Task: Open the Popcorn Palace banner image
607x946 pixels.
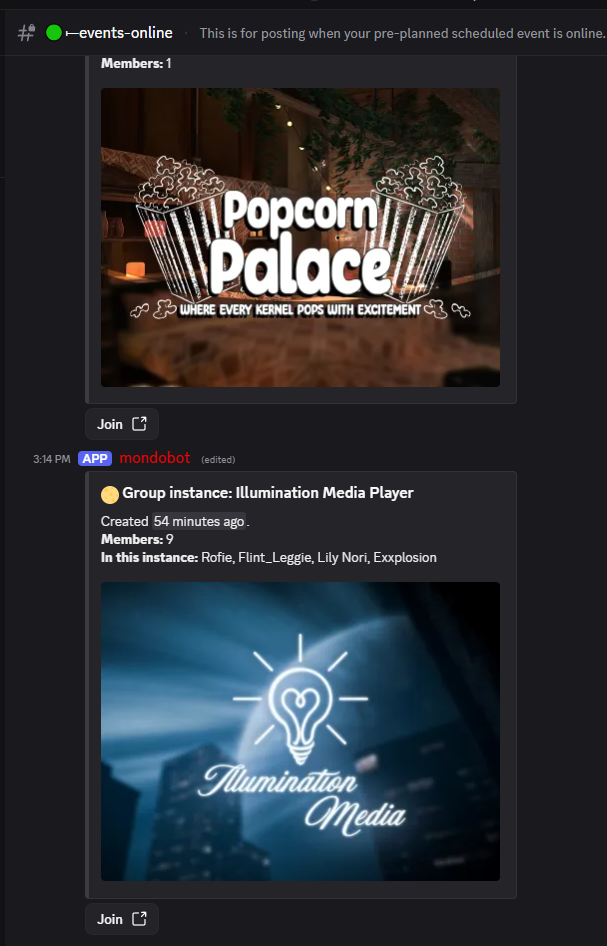Action: click(x=300, y=237)
